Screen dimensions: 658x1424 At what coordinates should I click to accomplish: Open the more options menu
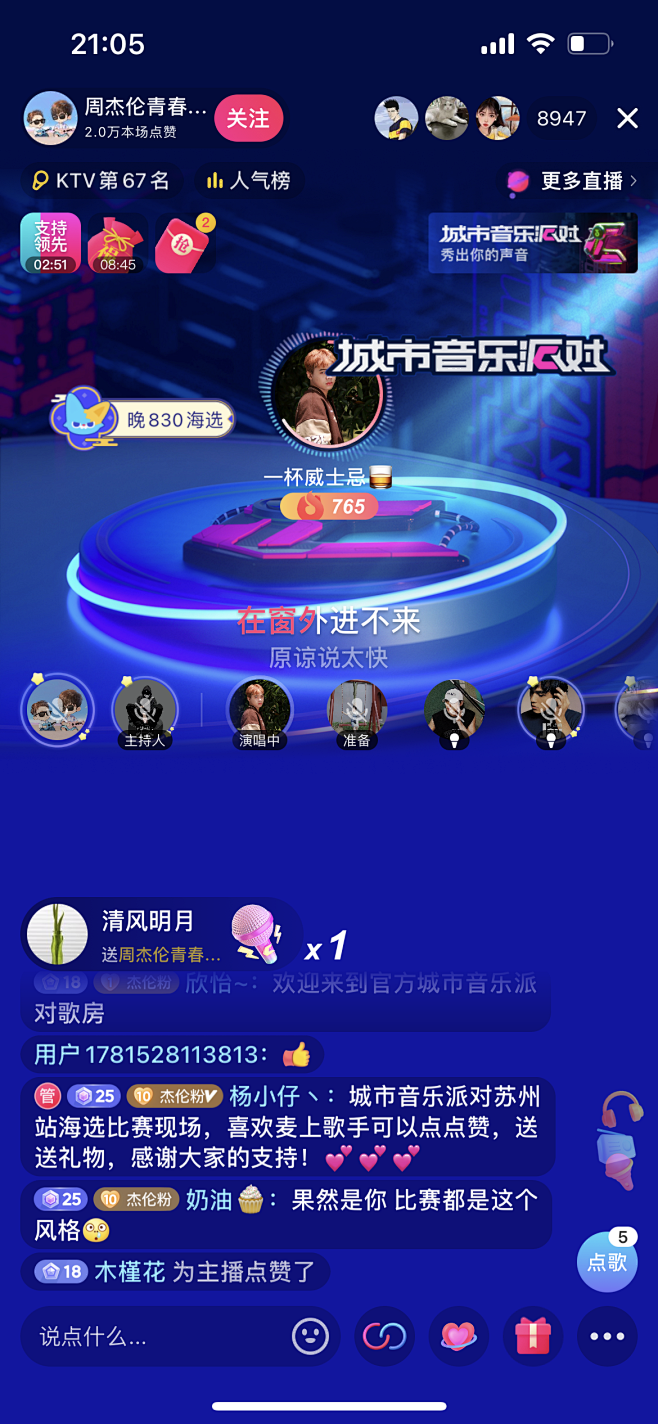pos(607,1336)
